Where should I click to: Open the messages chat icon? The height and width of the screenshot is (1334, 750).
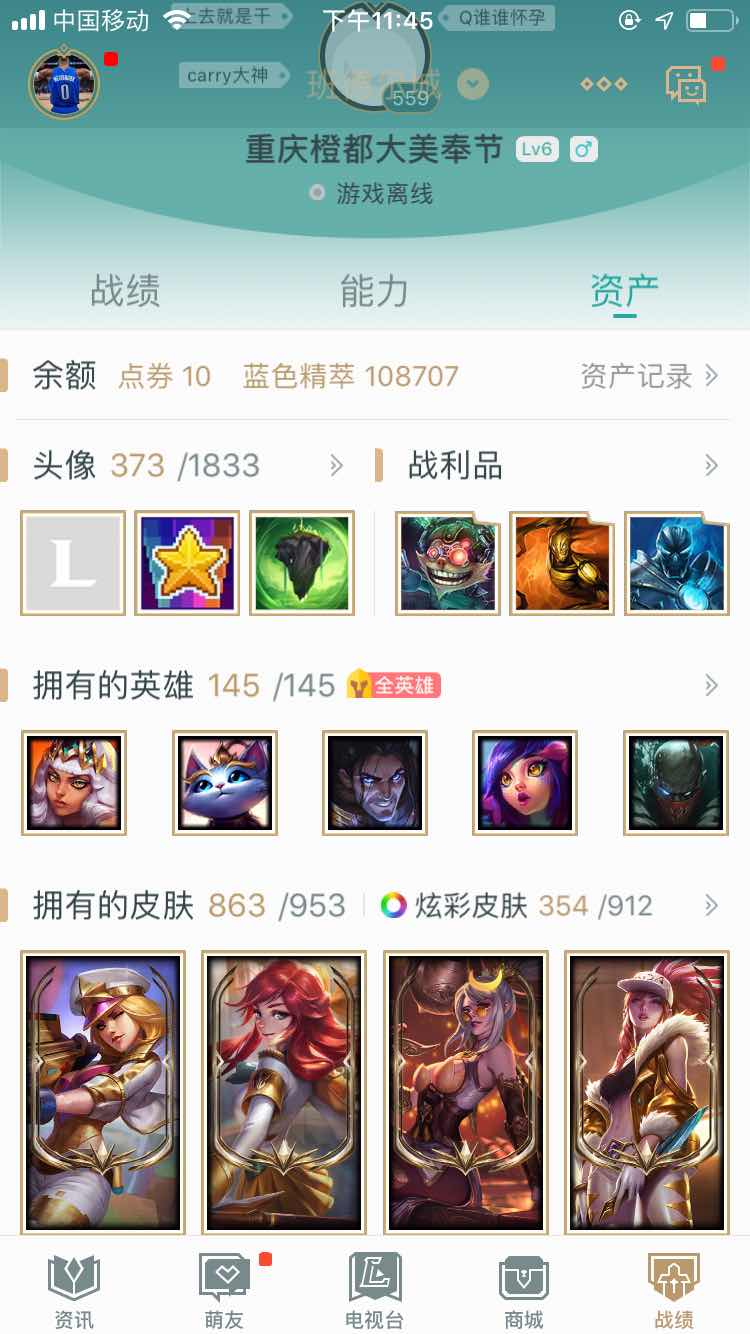(x=687, y=84)
